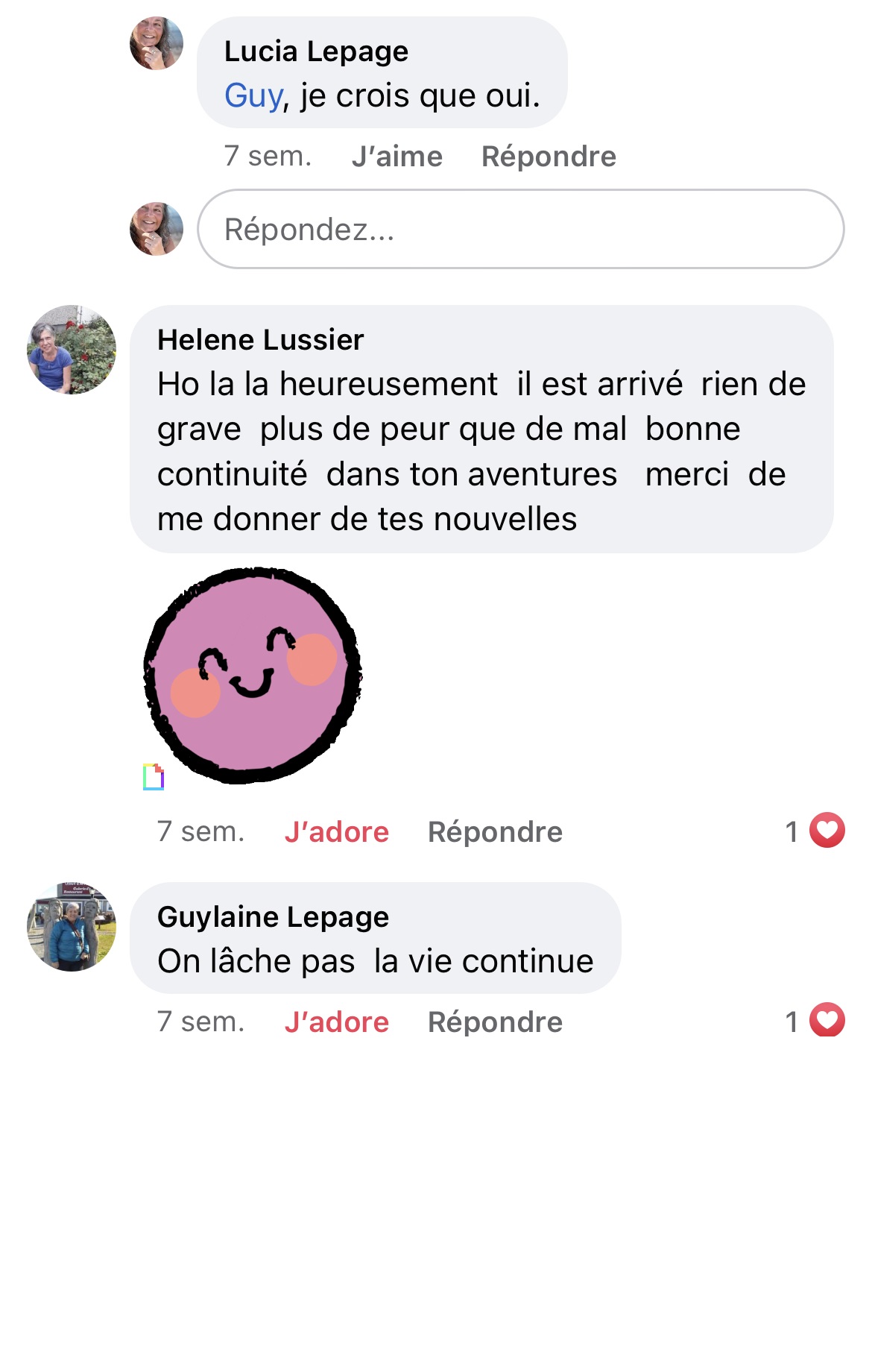Viewport: 872px width, 1372px height.
Task: Open Lucia Lepage's profile picture
Action: [x=157, y=43]
